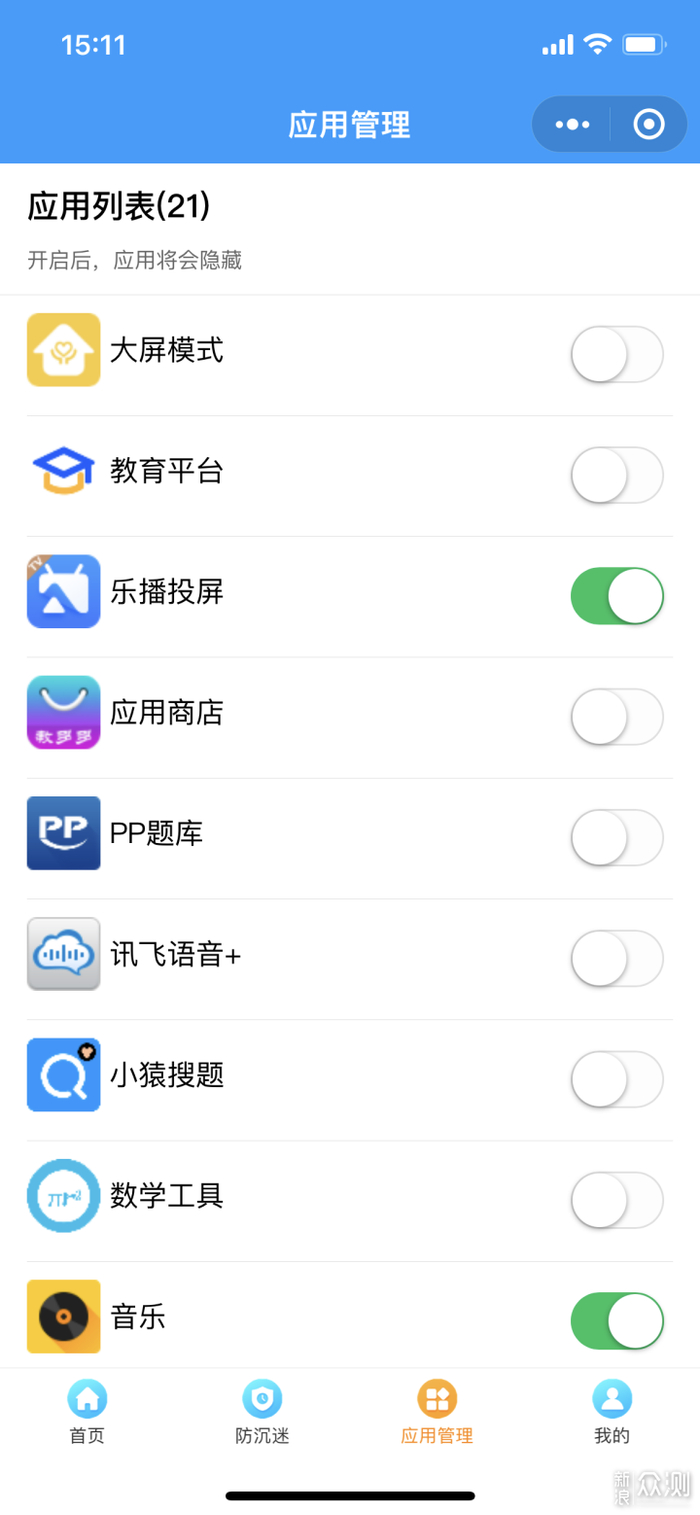Go to the 首页 tab
The height and width of the screenshot is (1515, 700).
coord(87,1412)
